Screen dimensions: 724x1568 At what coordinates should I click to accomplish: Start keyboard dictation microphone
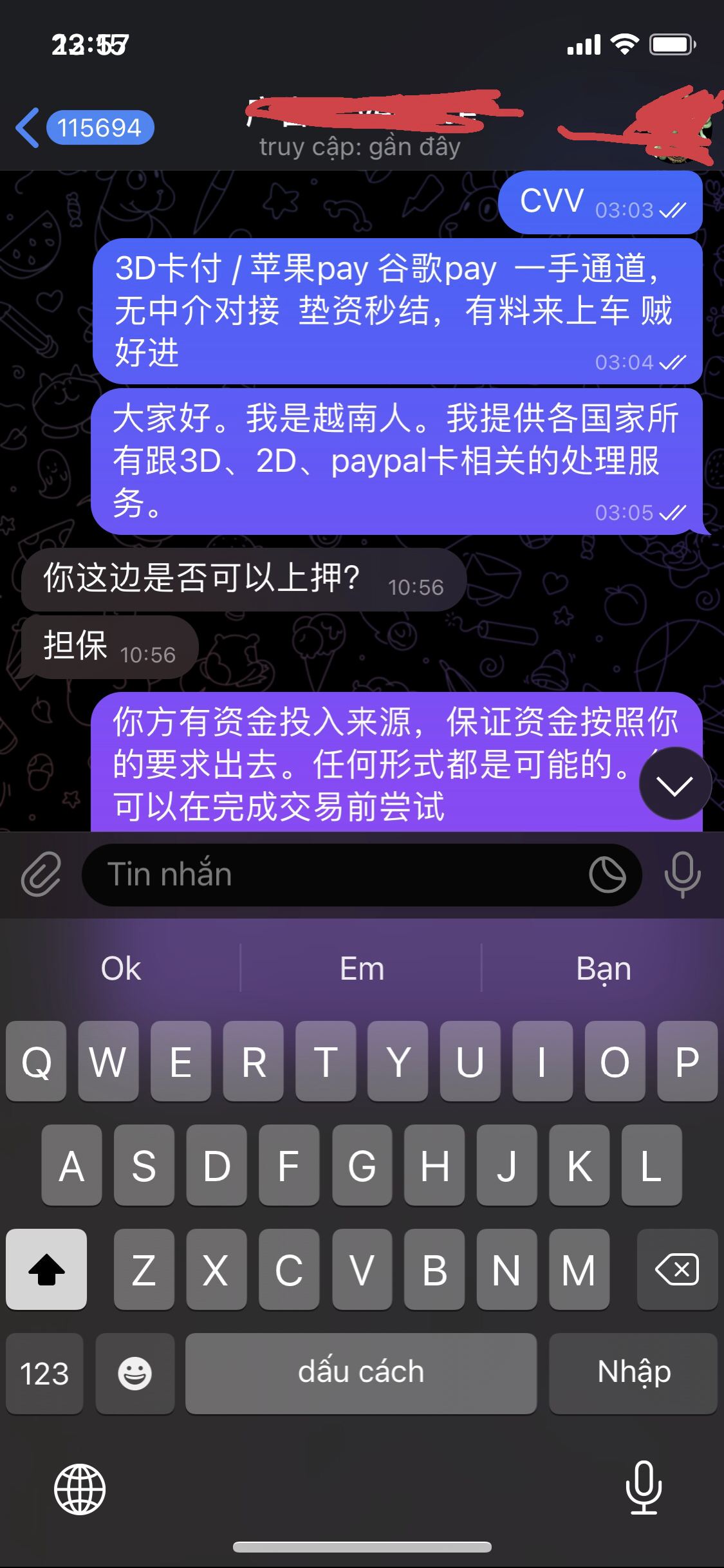pyautogui.click(x=644, y=1488)
